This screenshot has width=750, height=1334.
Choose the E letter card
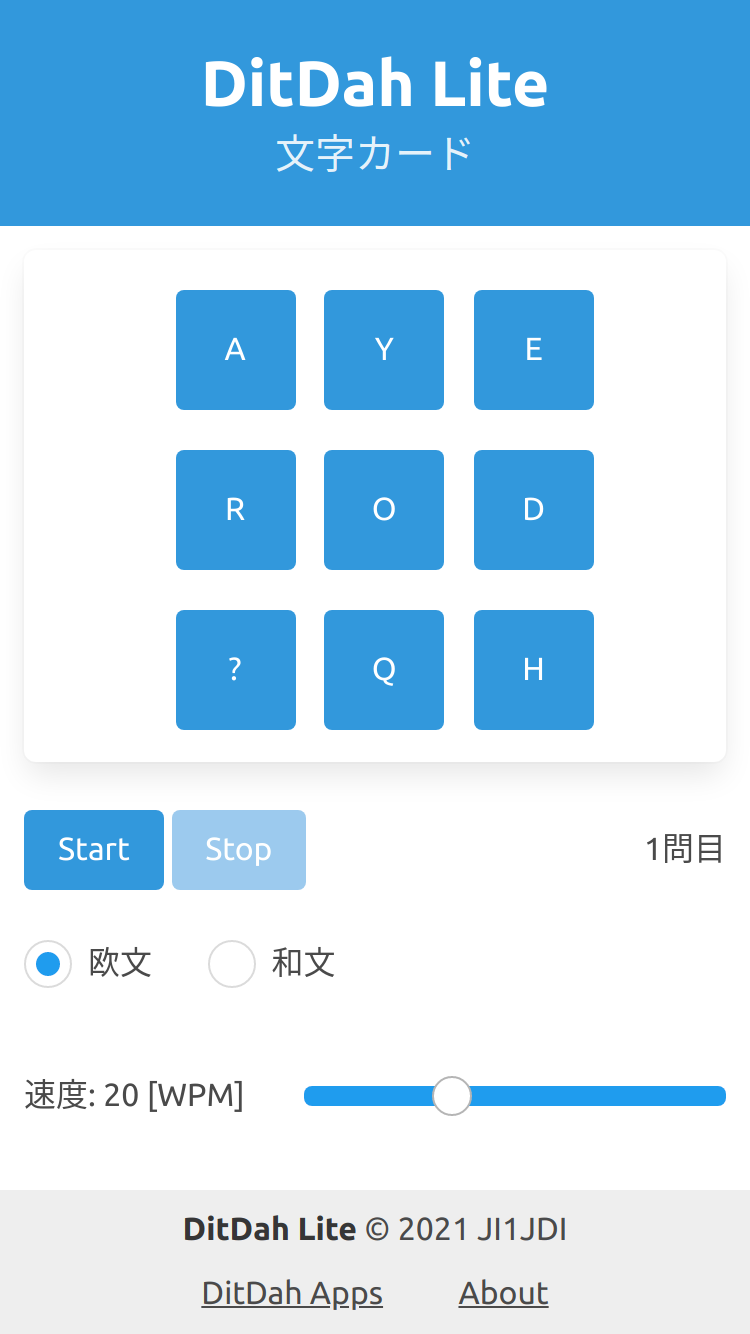(x=534, y=350)
